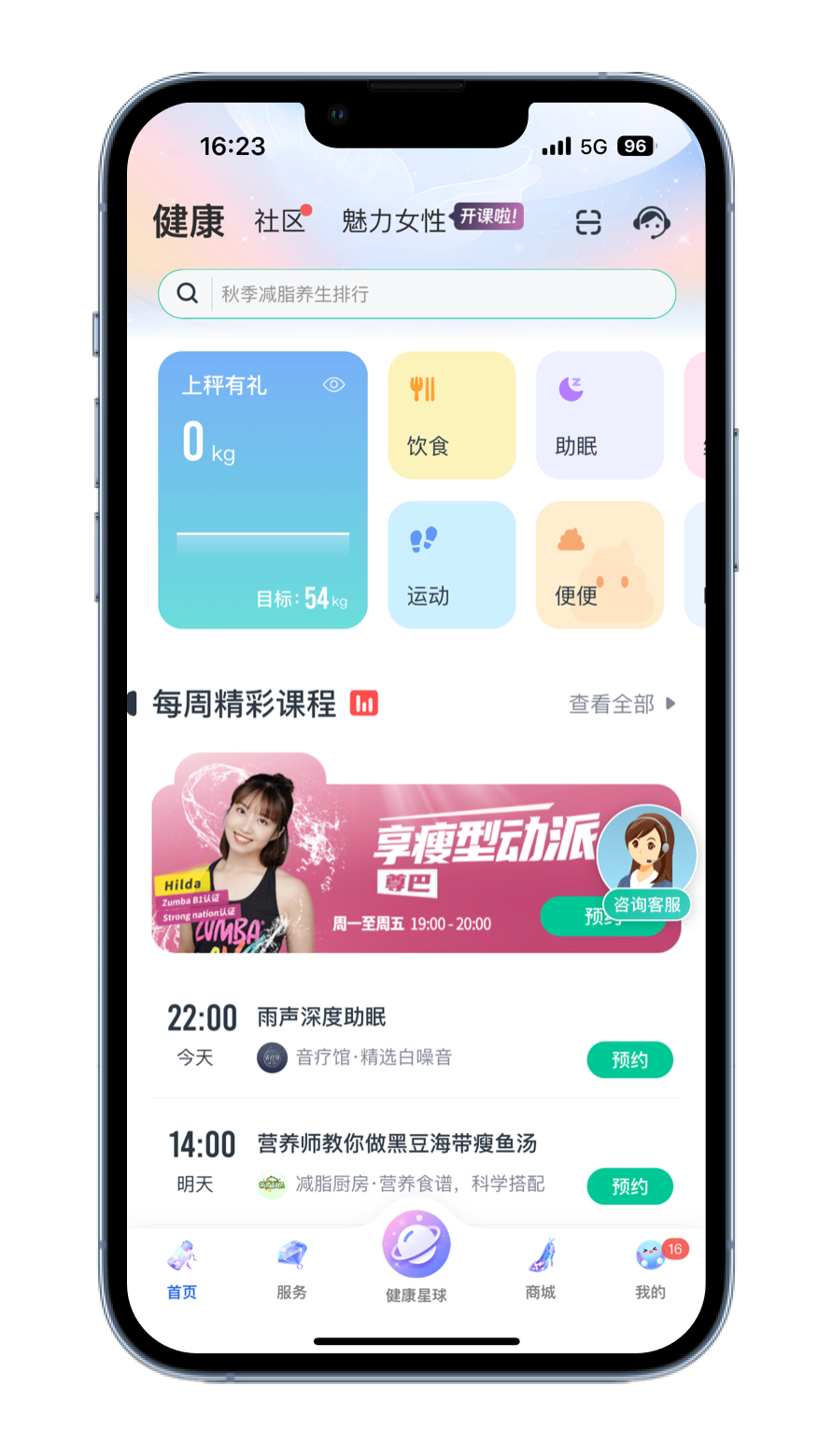Go to the 我的 tab
The height and width of the screenshot is (1456, 833).
click(651, 1269)
